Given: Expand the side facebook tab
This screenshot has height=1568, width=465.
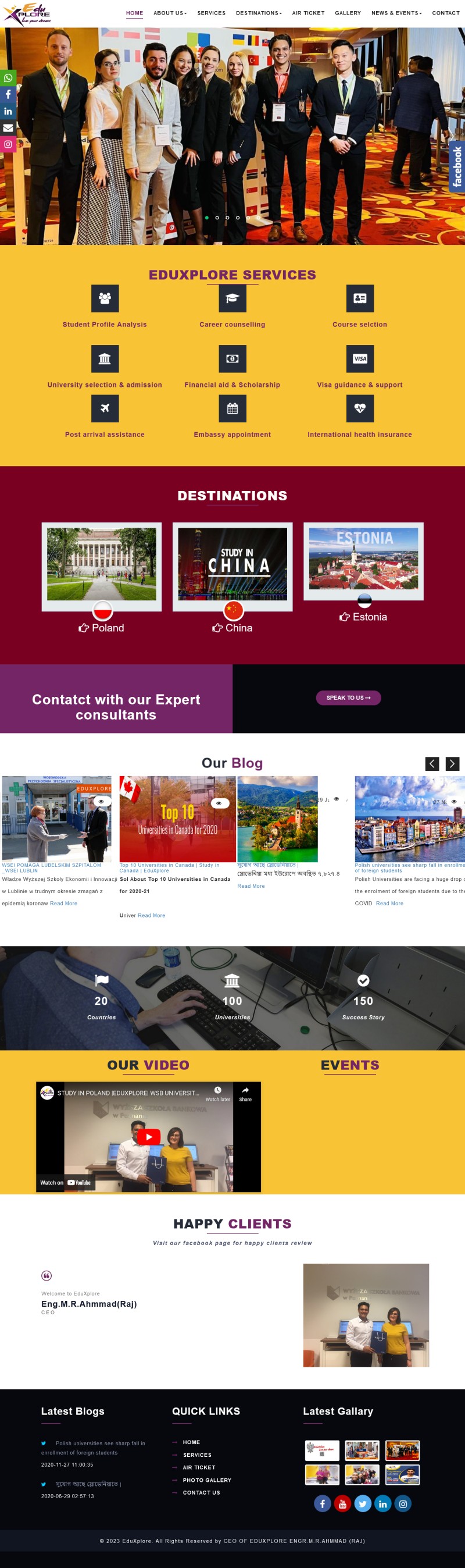Looking at the screenshot, I should tap(457, 166).
